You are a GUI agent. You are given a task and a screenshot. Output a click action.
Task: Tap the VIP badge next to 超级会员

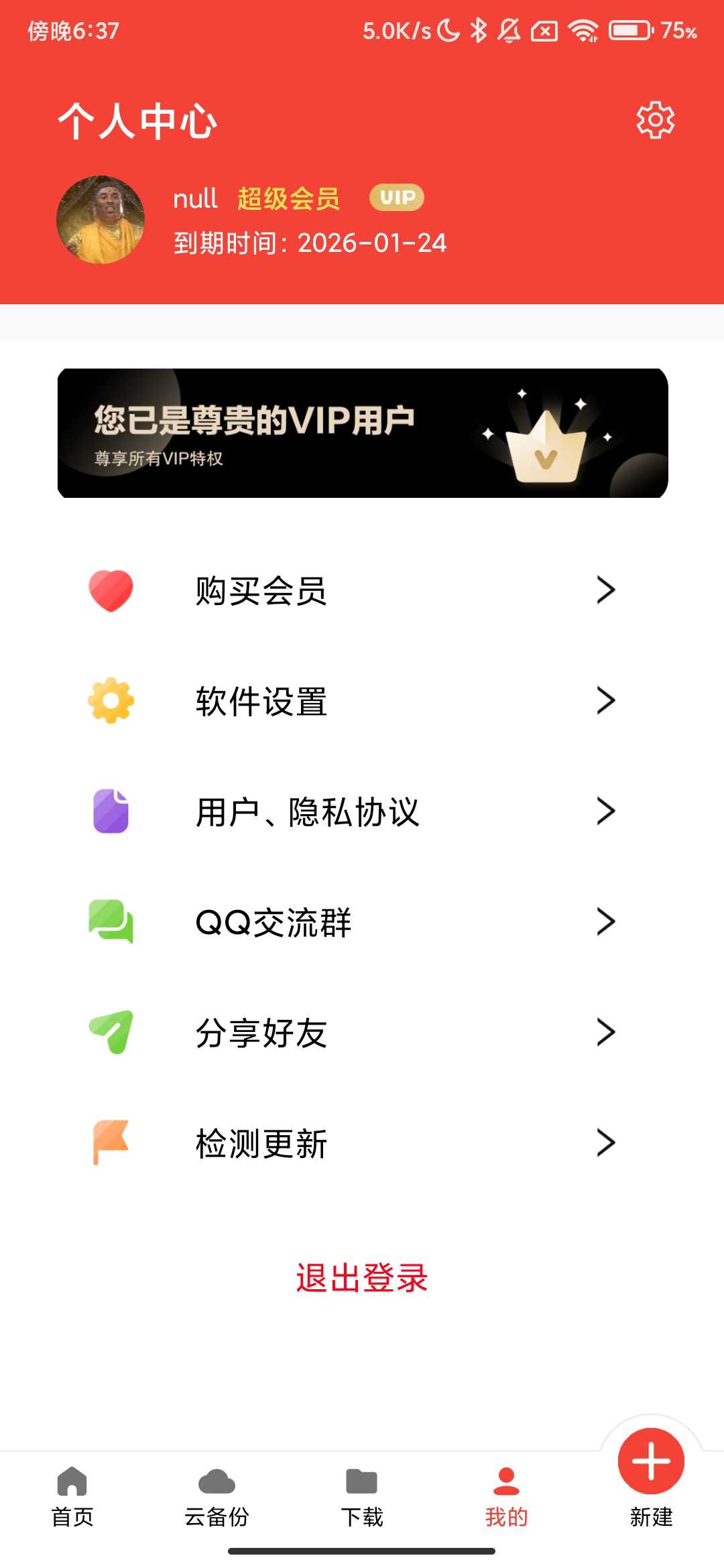pyautogui.click(x=398, y=198)
